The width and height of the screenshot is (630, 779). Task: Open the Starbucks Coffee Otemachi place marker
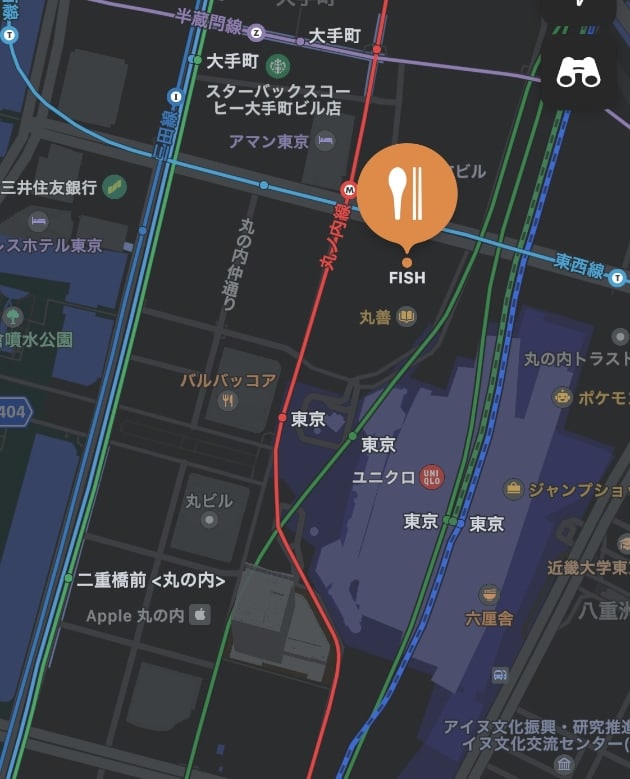click(277, 63)
